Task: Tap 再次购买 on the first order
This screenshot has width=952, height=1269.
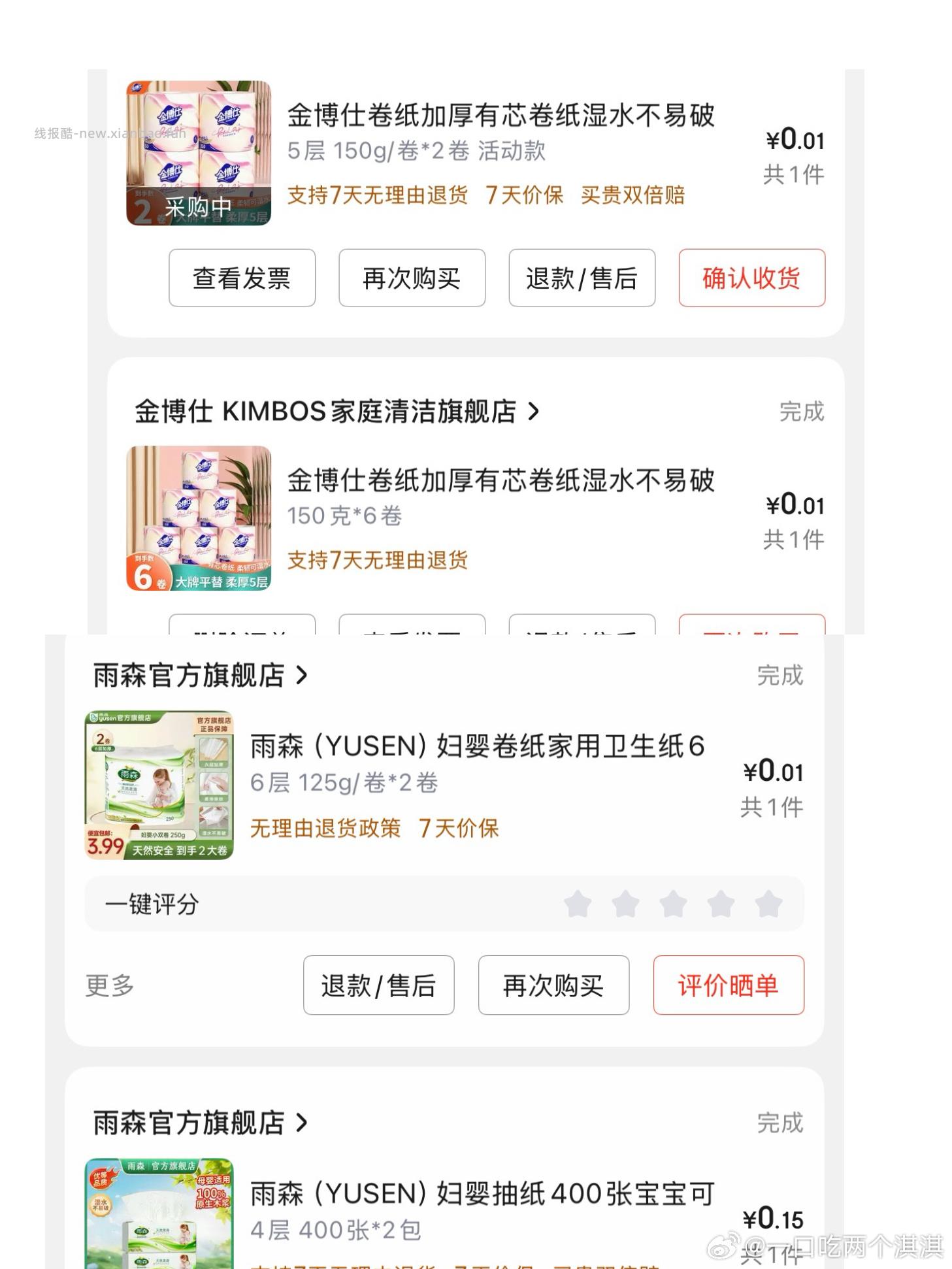Action: pyautogui.click(x=410, y=278)
